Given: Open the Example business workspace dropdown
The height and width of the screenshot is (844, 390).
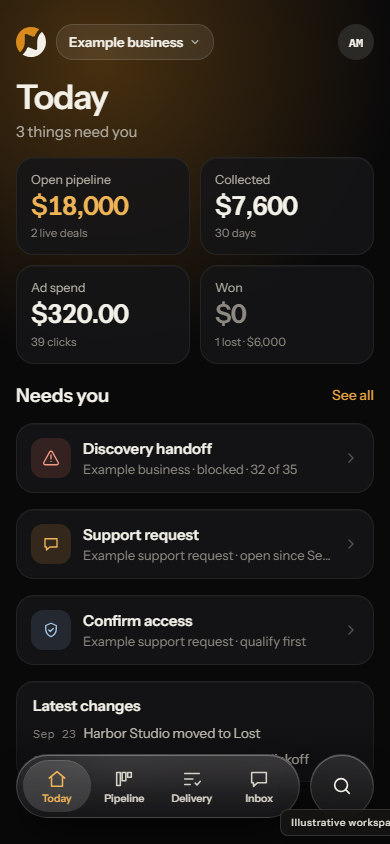Looking at the screenshot, I should (134, 42).
